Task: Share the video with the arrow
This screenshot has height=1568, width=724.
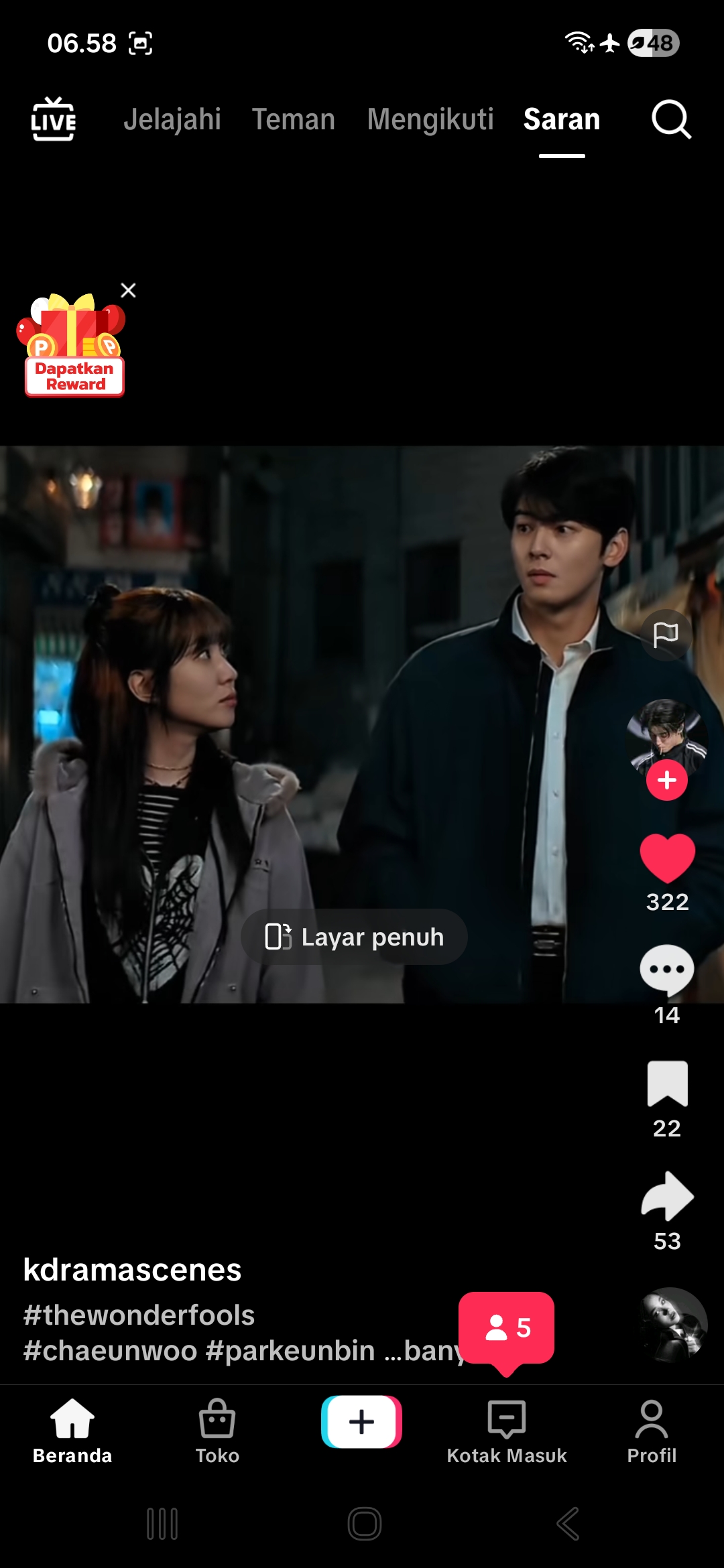Action: pos(668,1196)
